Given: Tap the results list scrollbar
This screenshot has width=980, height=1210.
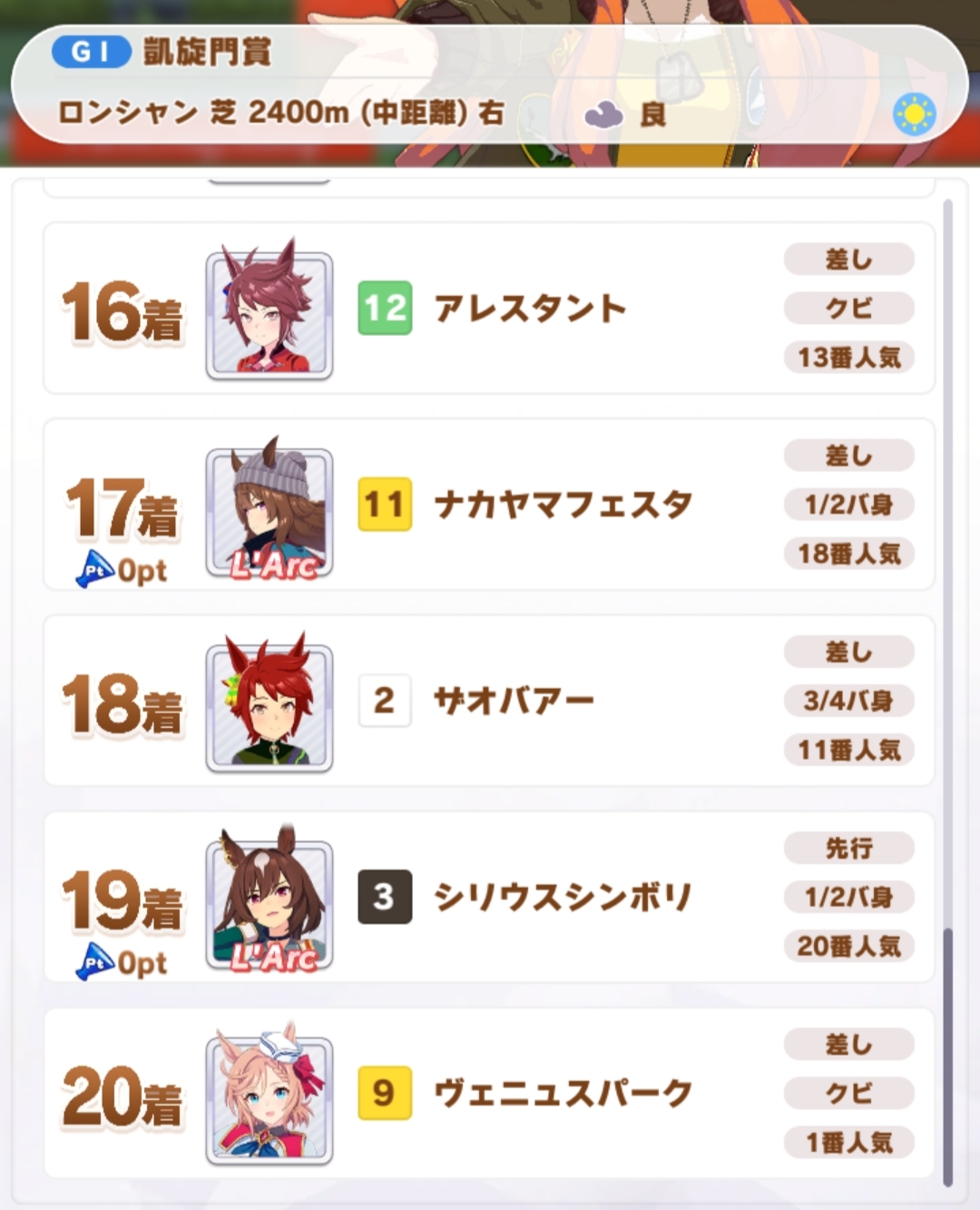Looking at the screenshot, I should [947, 1053].
